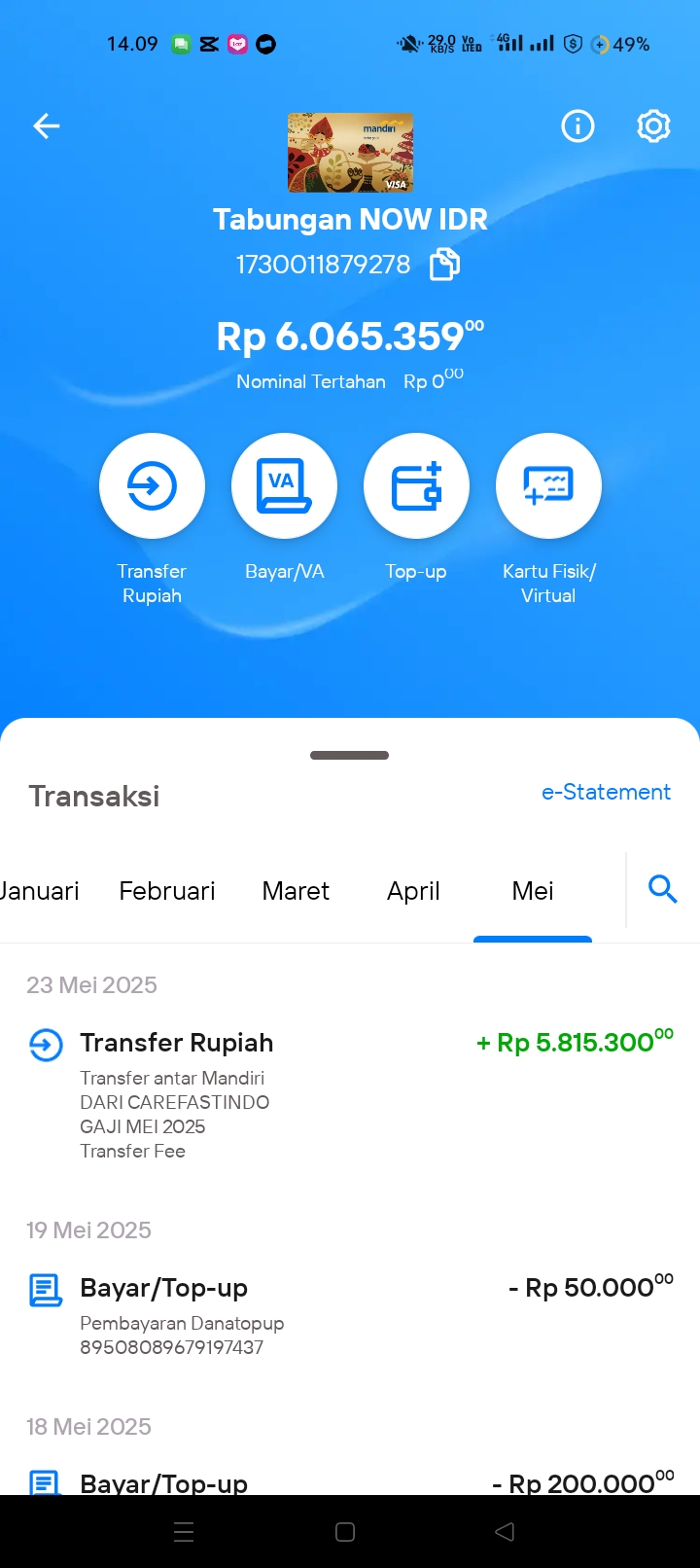Image resolution: width=700 pixels, height=1568 pixels.
Task: Open the Top-up option
Action: point(416,485)
